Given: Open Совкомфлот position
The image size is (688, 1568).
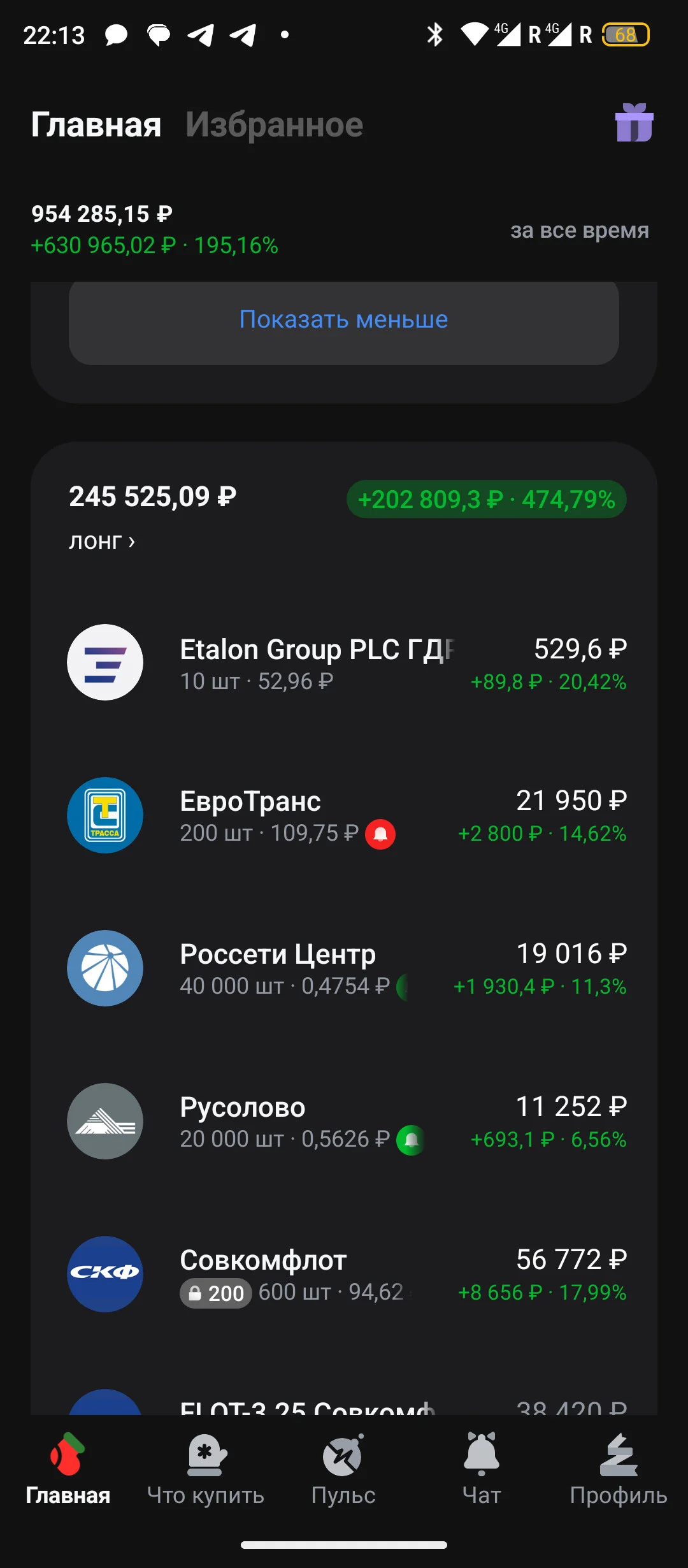Looking at the screenshot, I should click(344, 1275).
